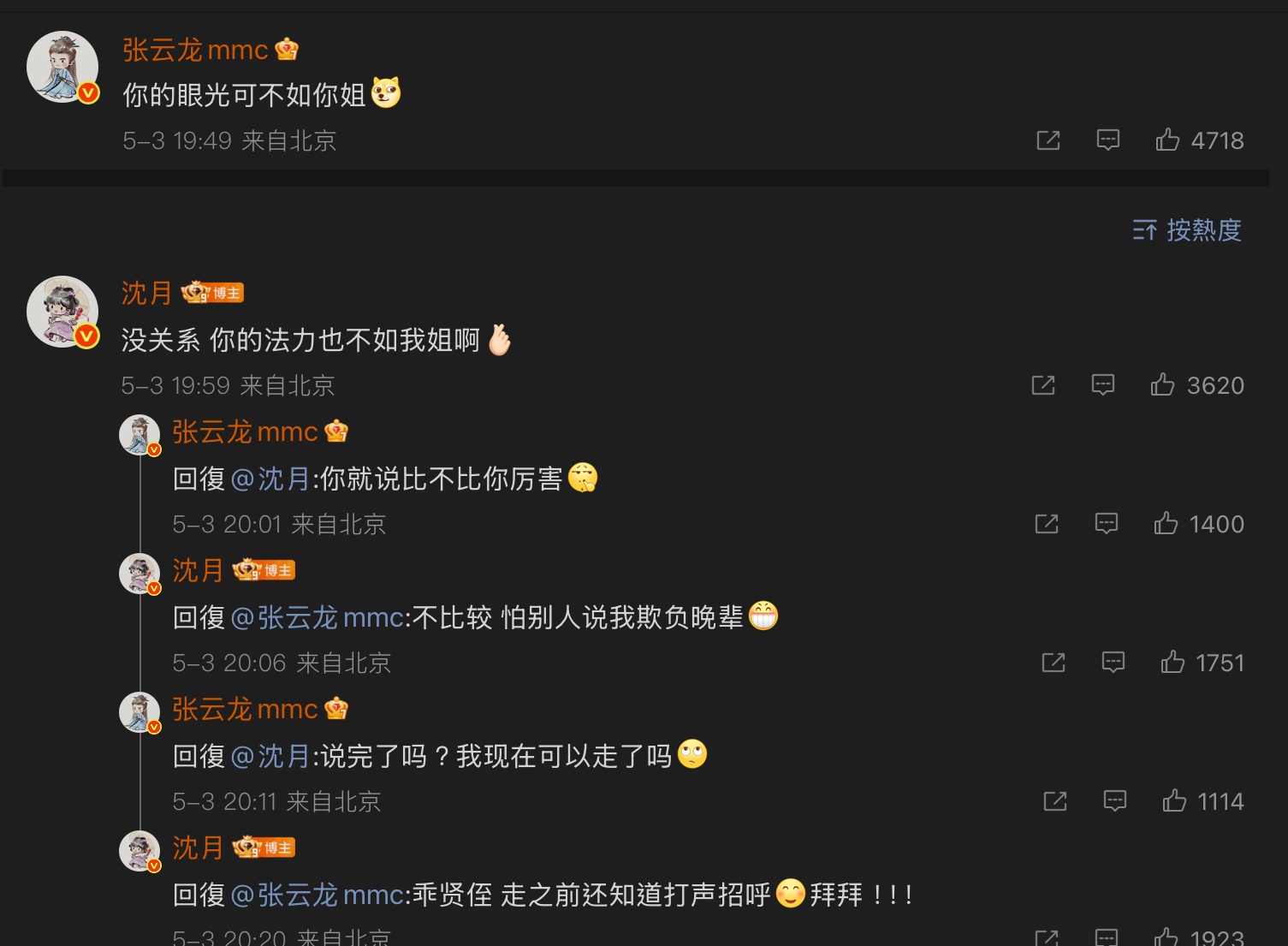
Task: Reply to 沈月's 19:59 comment
Action: 1103,385
